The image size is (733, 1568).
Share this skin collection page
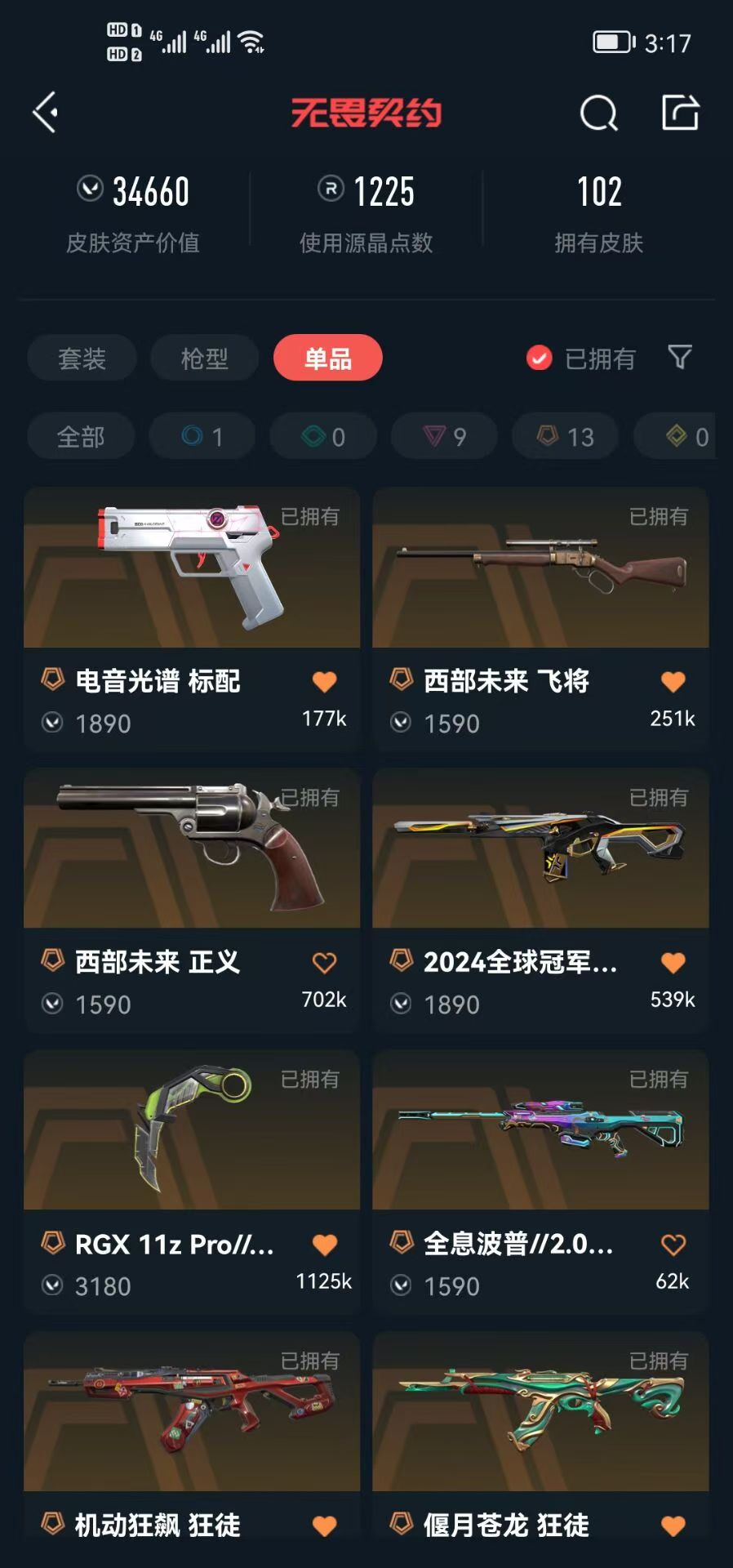tap(680, 112)
